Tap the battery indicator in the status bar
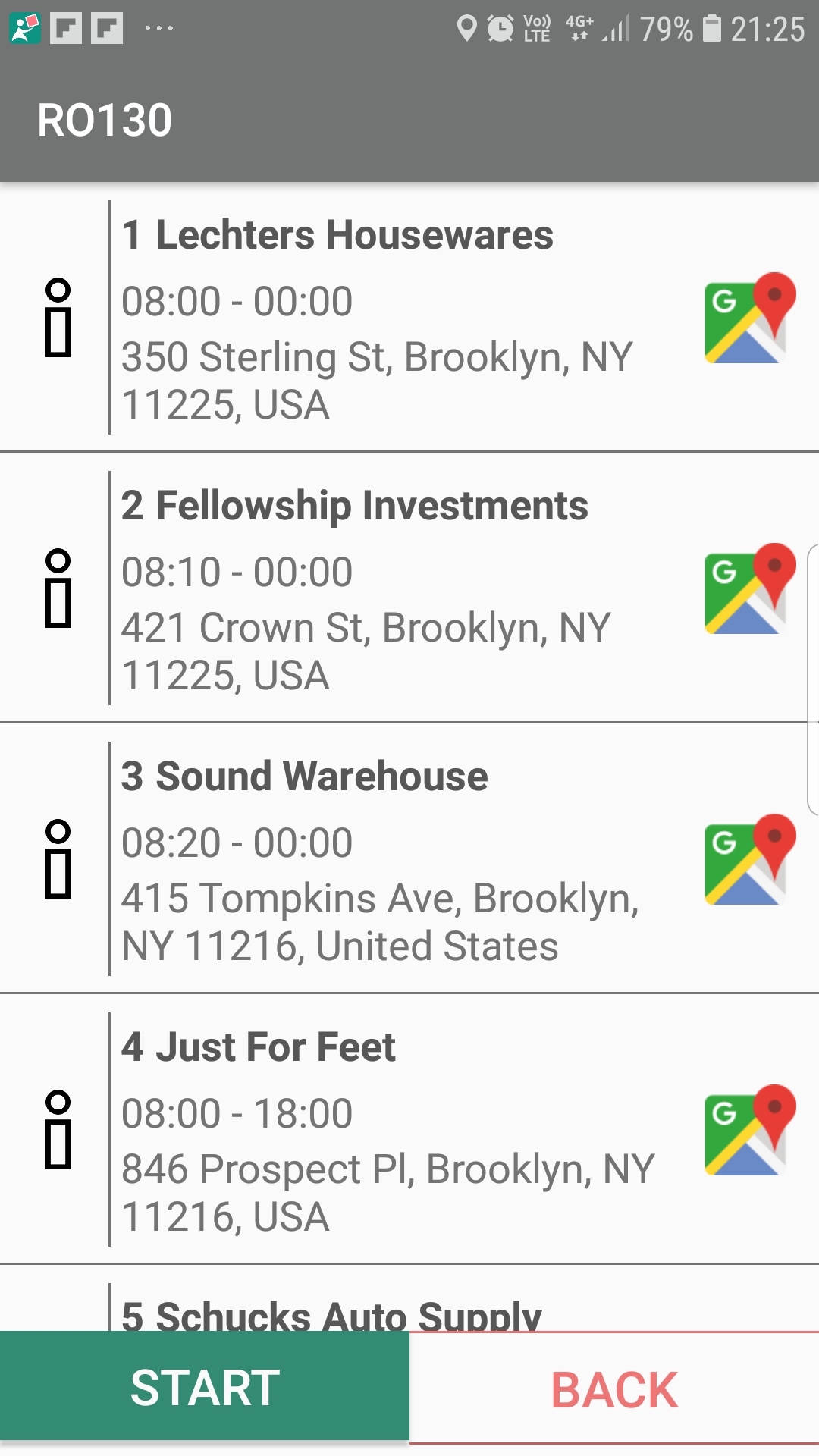The height and width of the screenshot is (1456, 819). 713,29
